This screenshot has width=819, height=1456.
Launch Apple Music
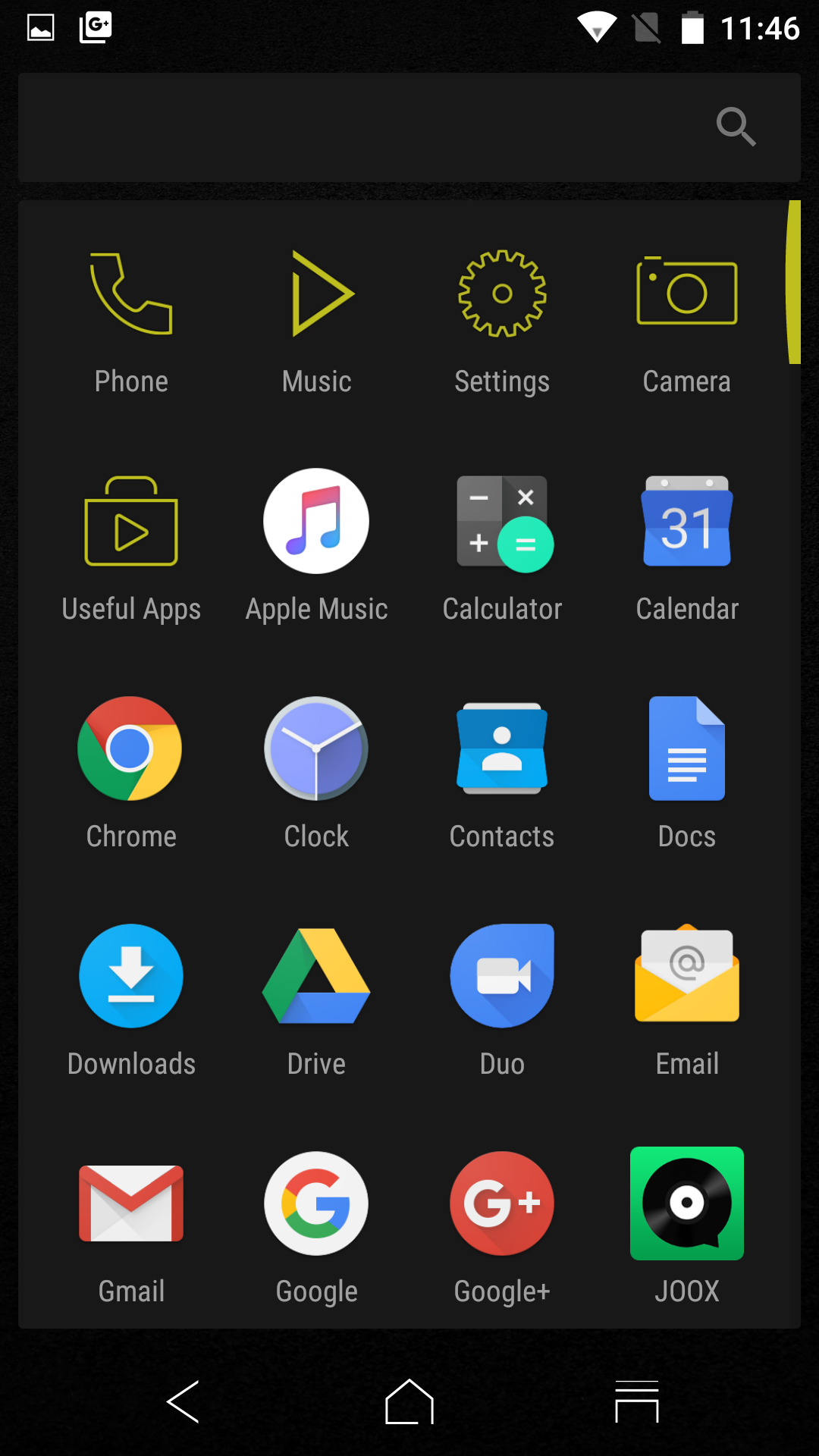click(317, 522)
